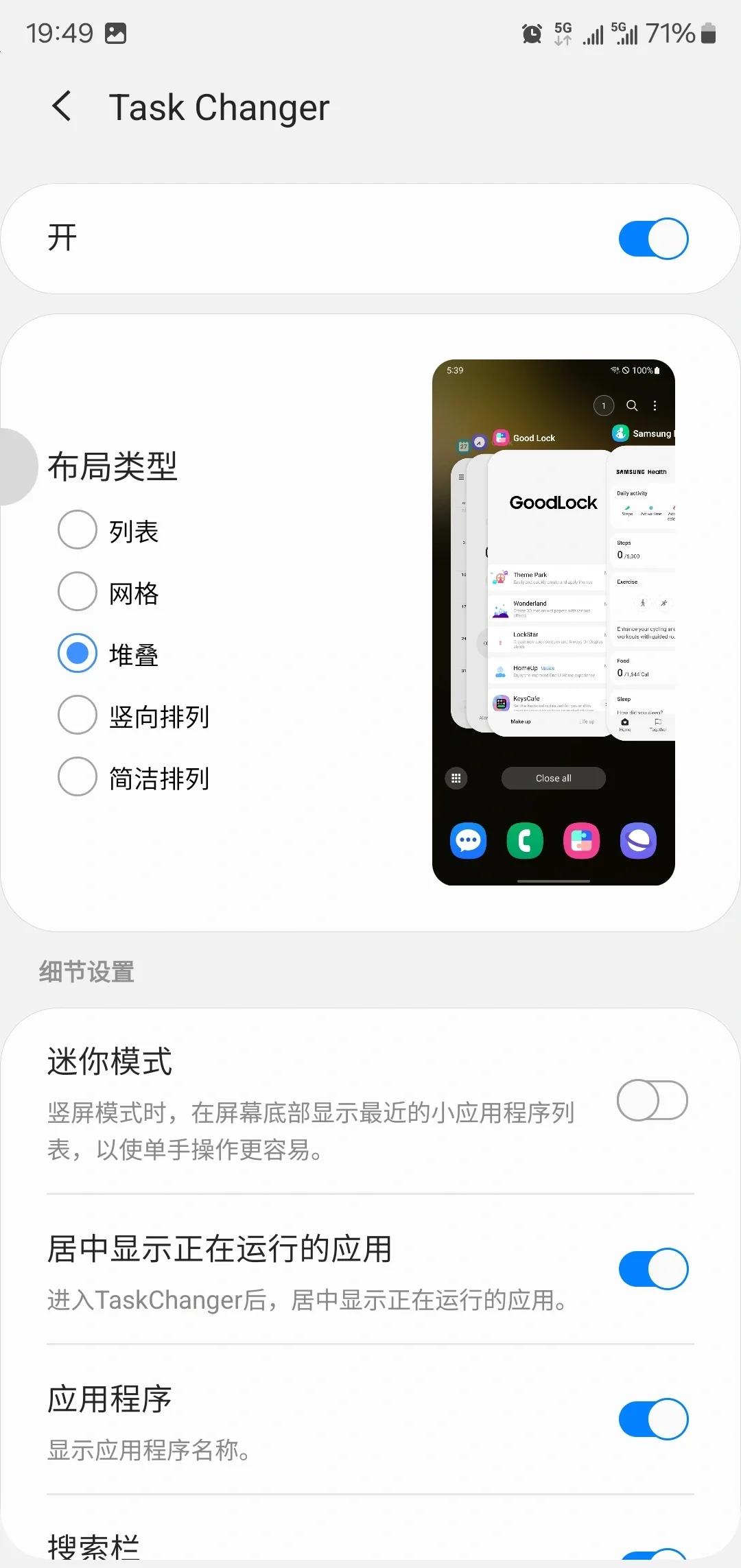Select the 网格 layout option

tap(77, 591)
